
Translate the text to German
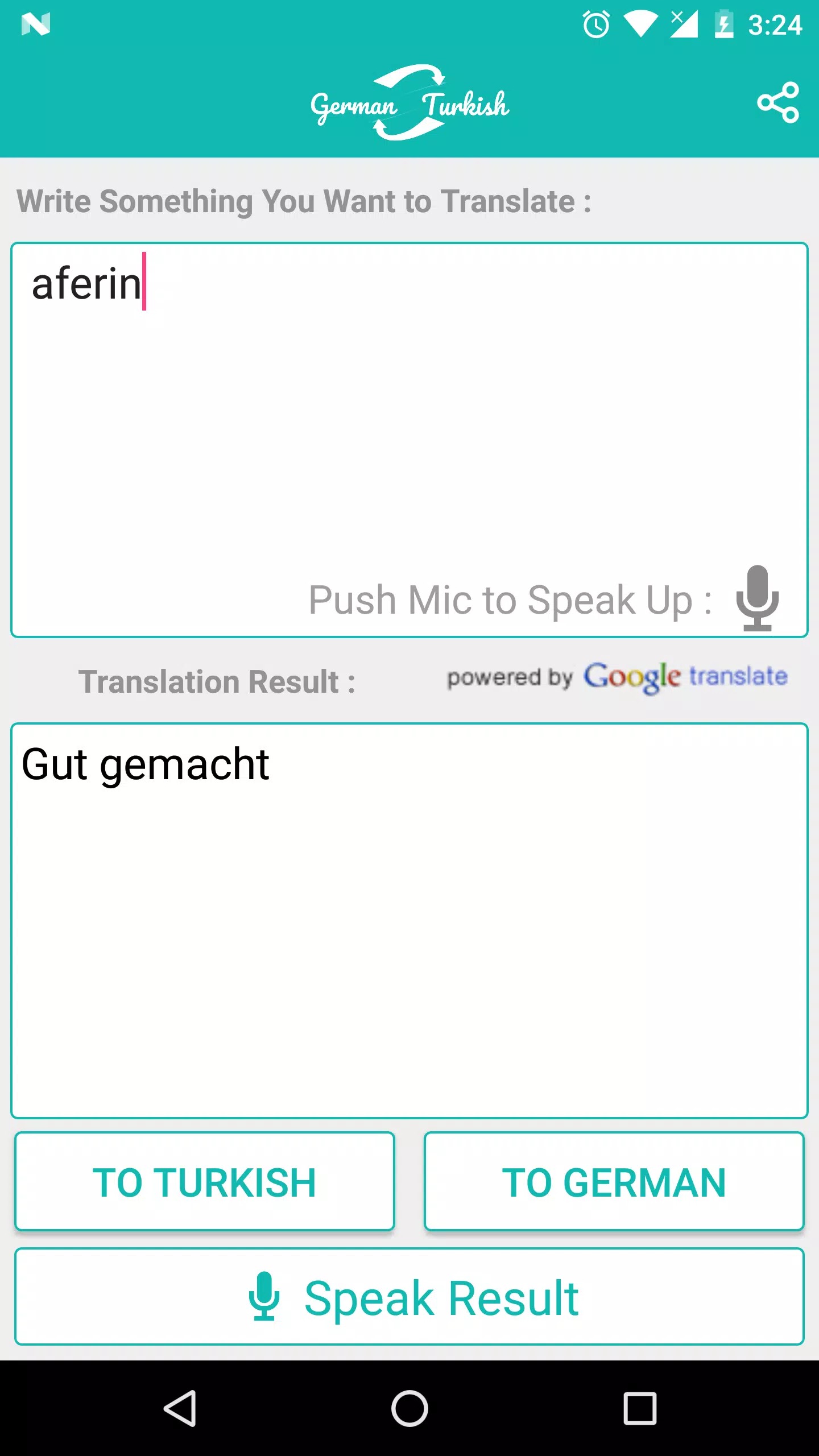point(614,1182)
